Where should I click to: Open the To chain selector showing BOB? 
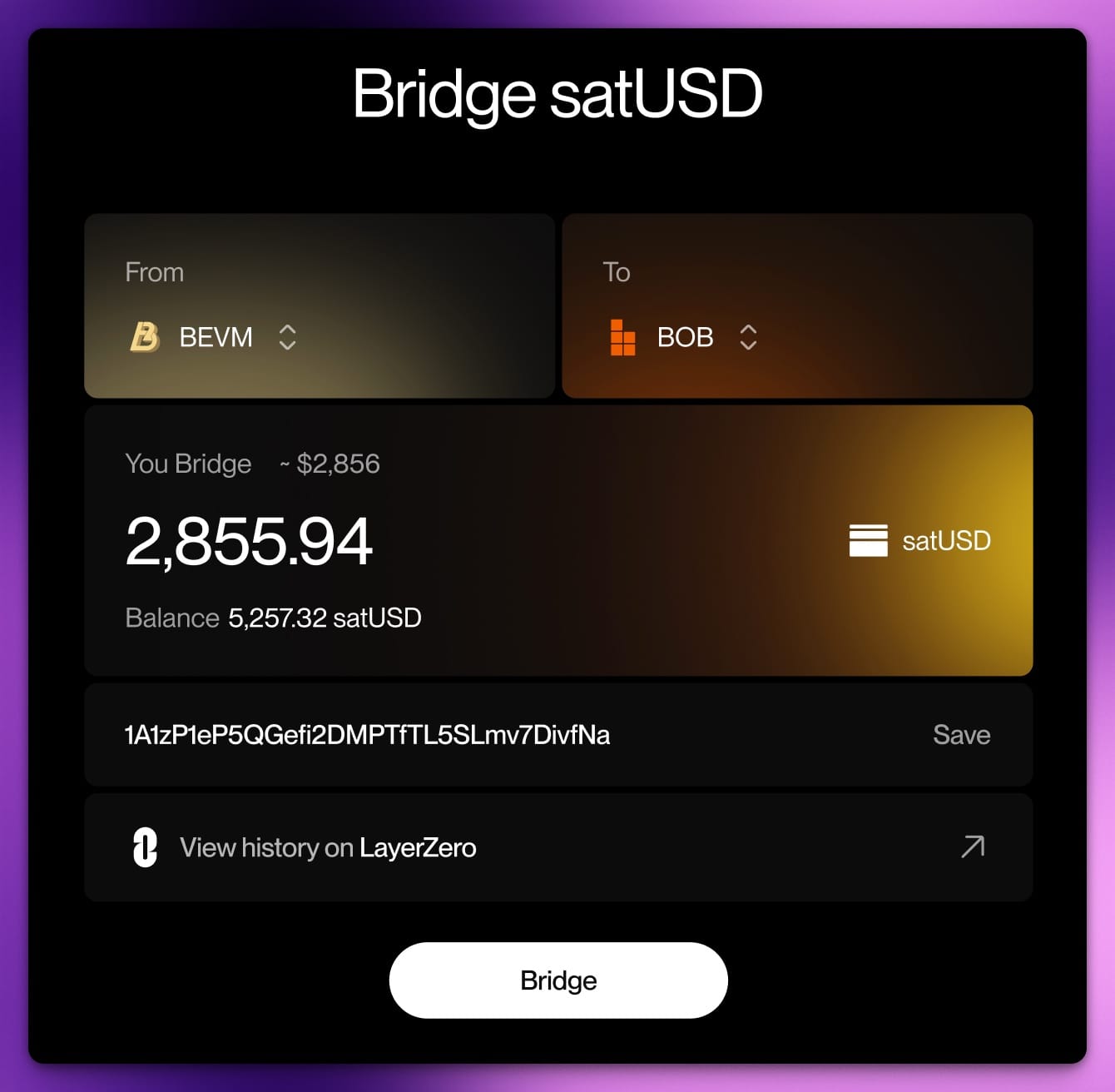(x=684, y=337)
